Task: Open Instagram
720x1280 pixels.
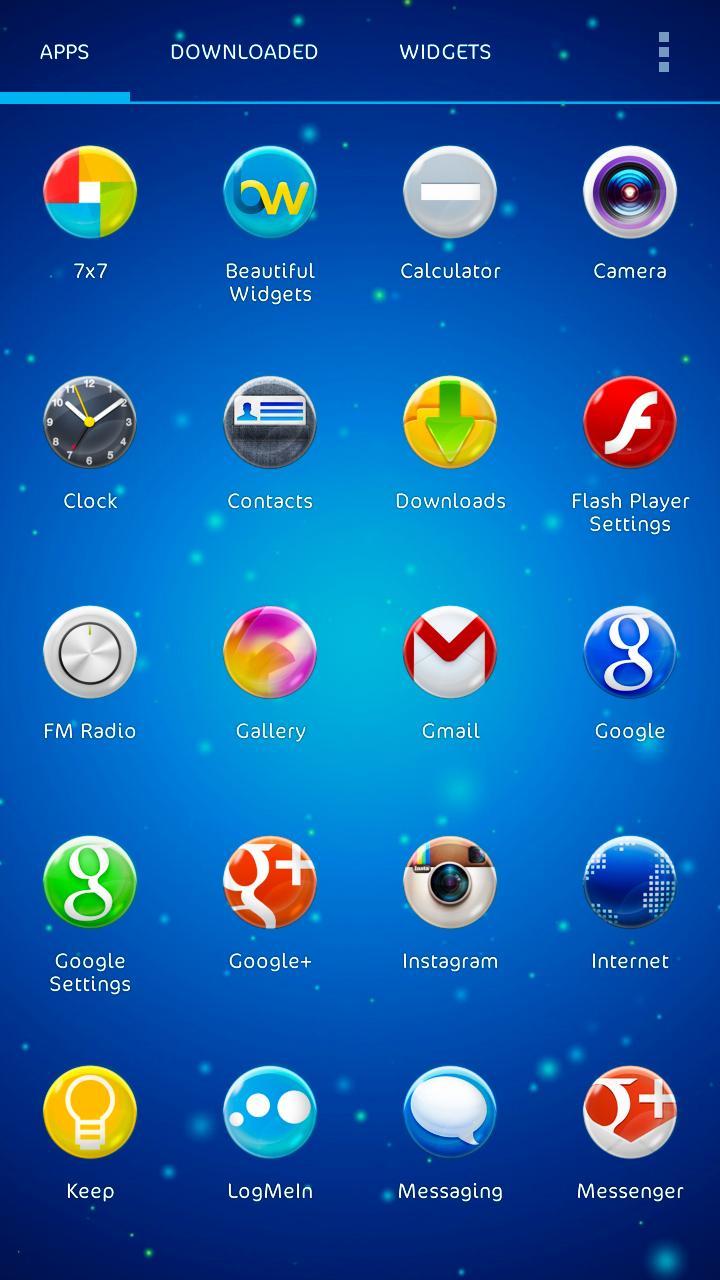Action: point(450,882)
